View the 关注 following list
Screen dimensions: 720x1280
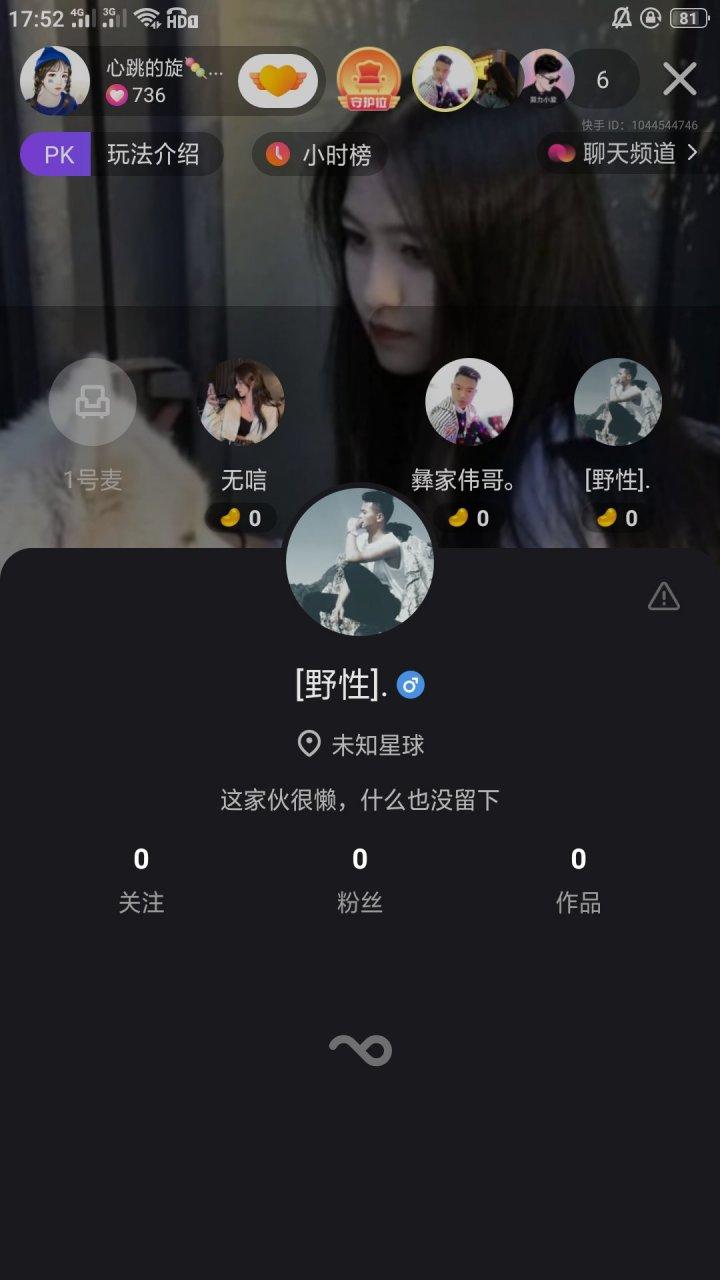pos(141,878)
